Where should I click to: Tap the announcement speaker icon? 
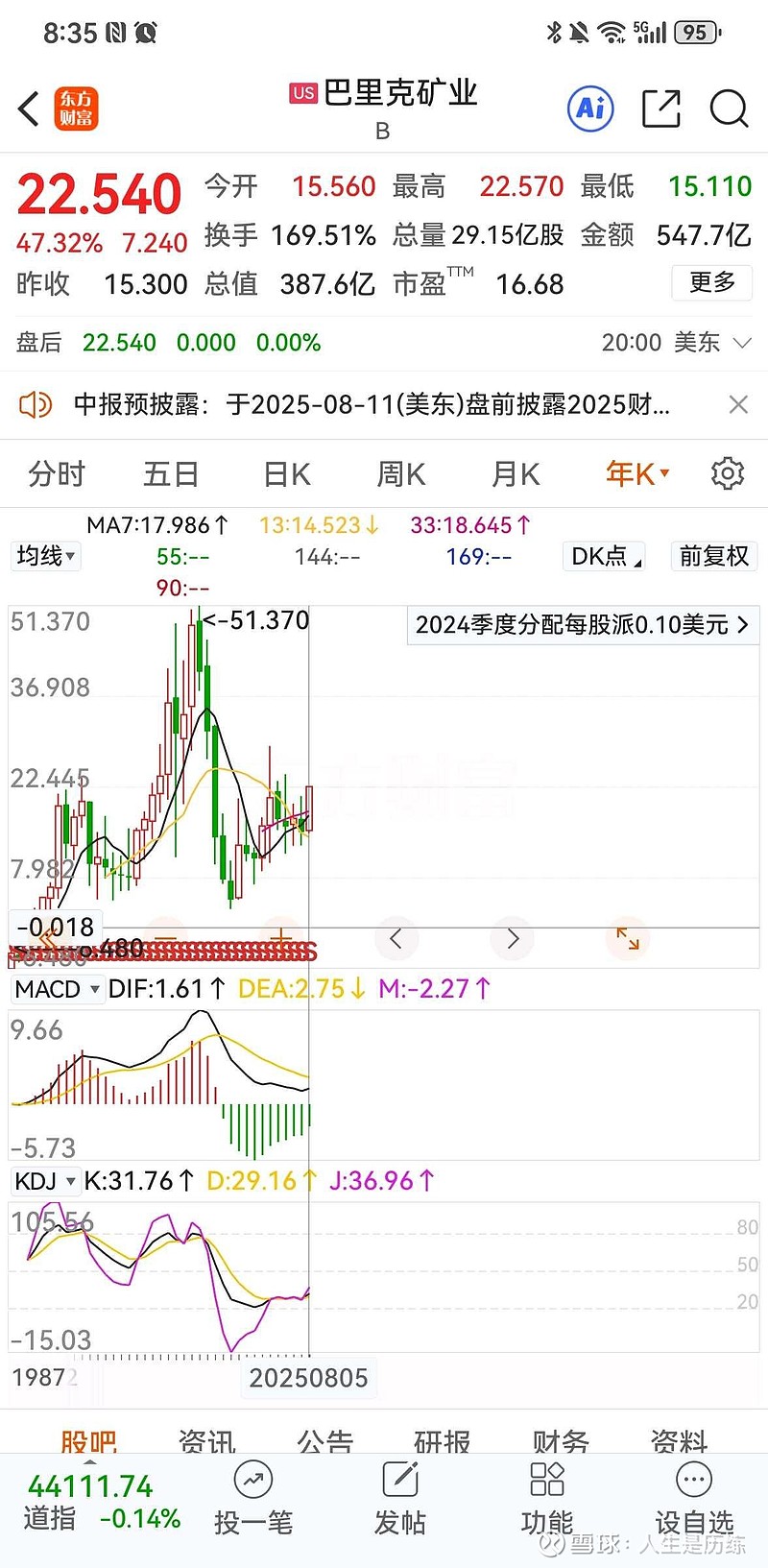pos(36,404)
